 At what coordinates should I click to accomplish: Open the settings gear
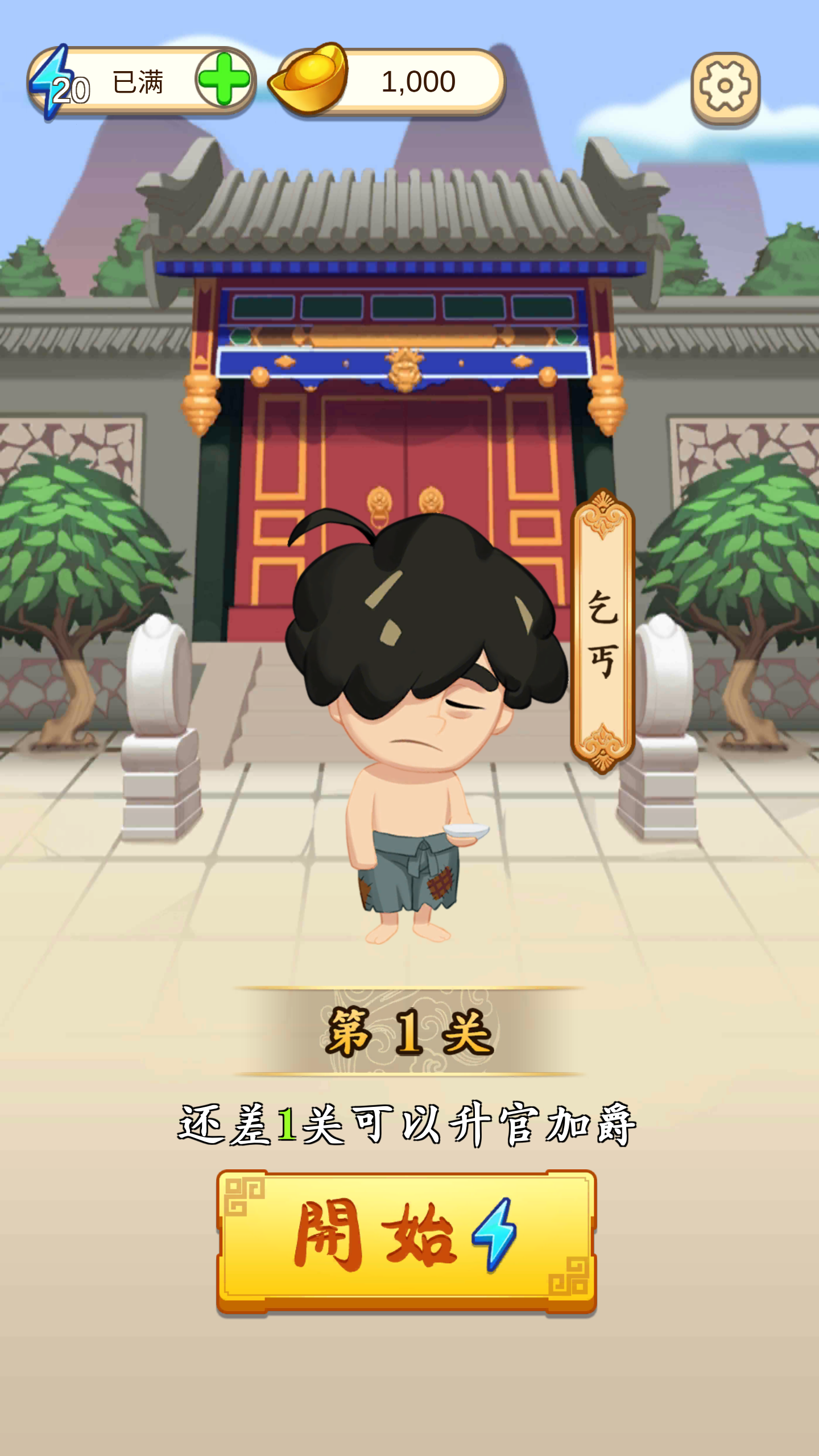point(725,87)
